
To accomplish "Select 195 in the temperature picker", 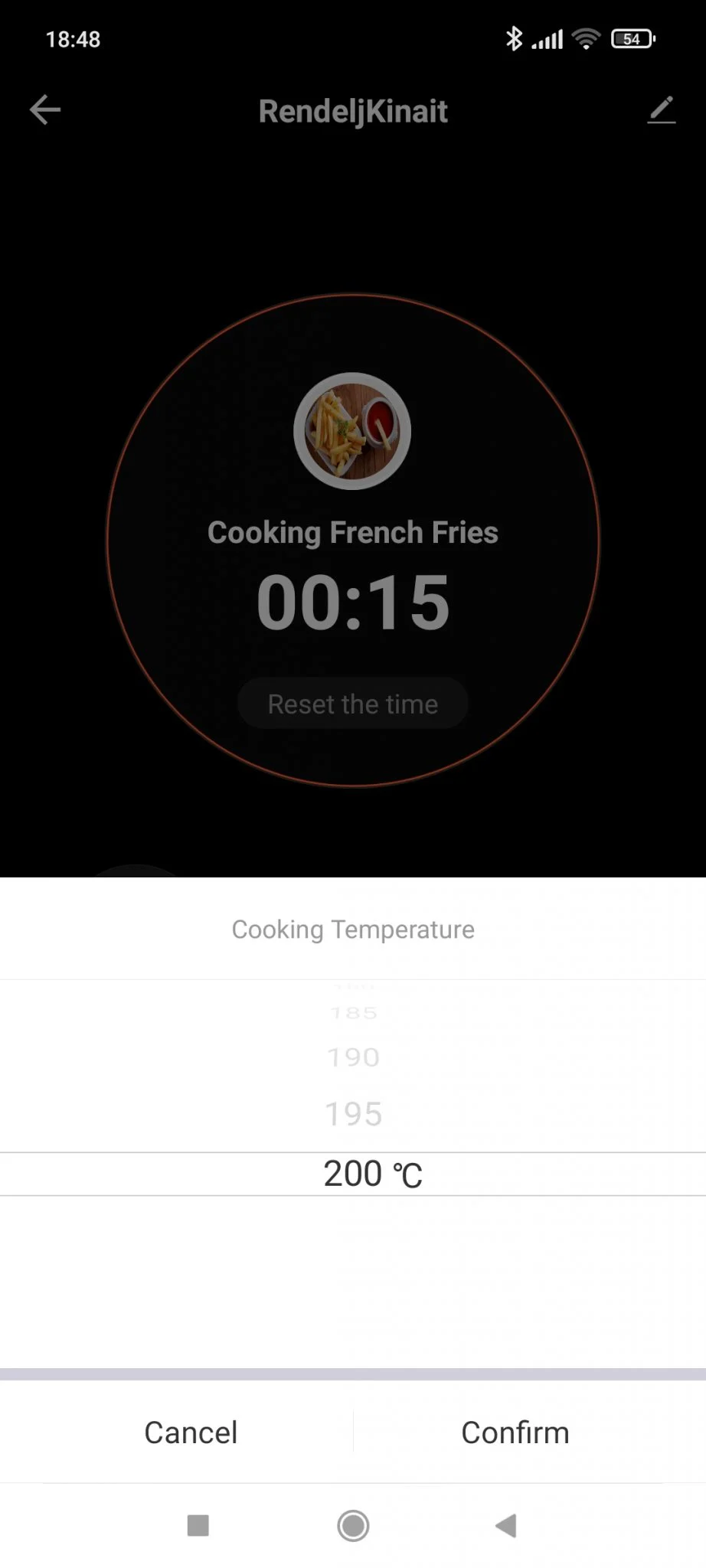I will [x=353, y=1114].
